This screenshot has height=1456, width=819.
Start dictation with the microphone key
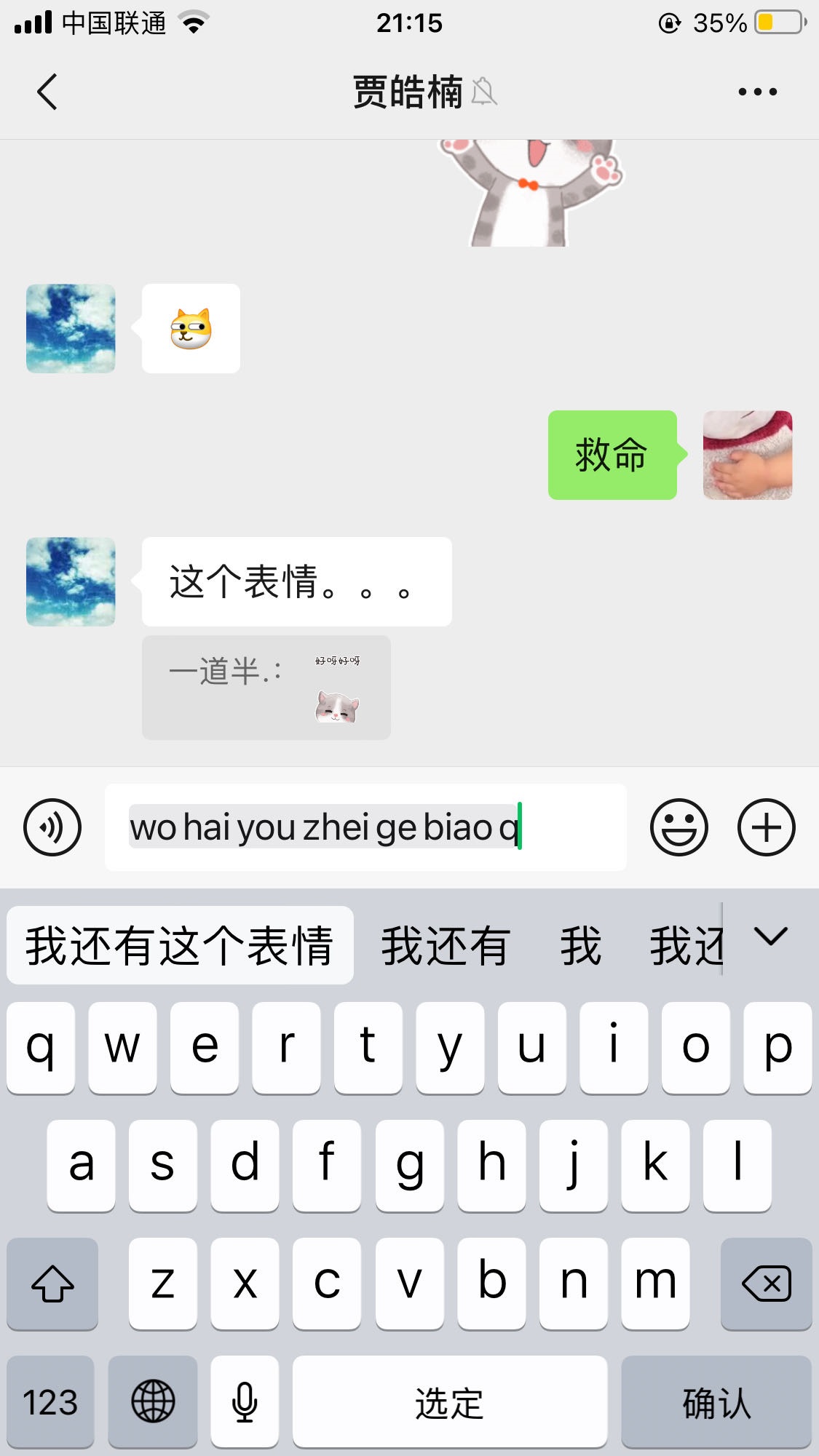point(245,1402)
